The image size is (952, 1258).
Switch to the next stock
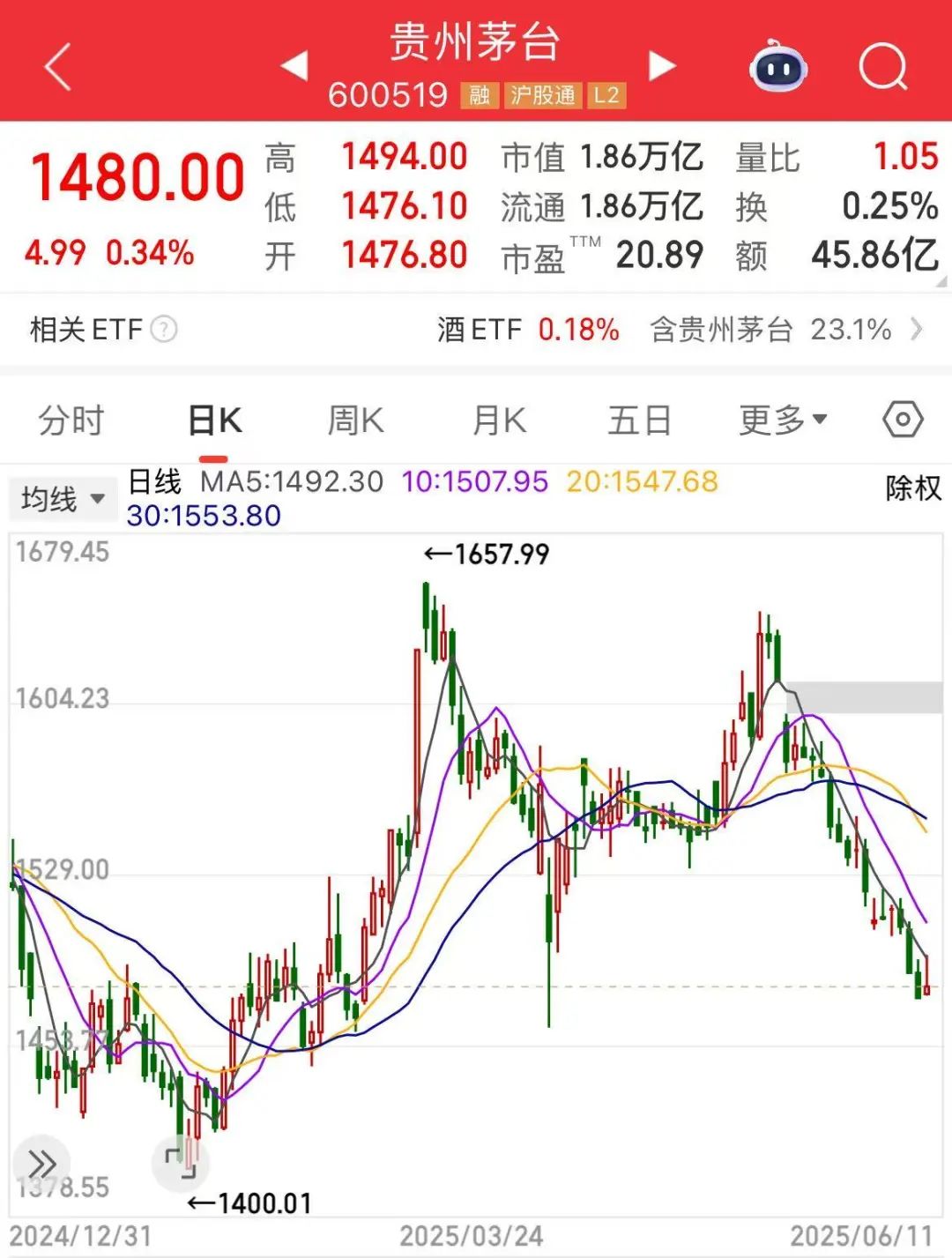click(x=661, y=65)
